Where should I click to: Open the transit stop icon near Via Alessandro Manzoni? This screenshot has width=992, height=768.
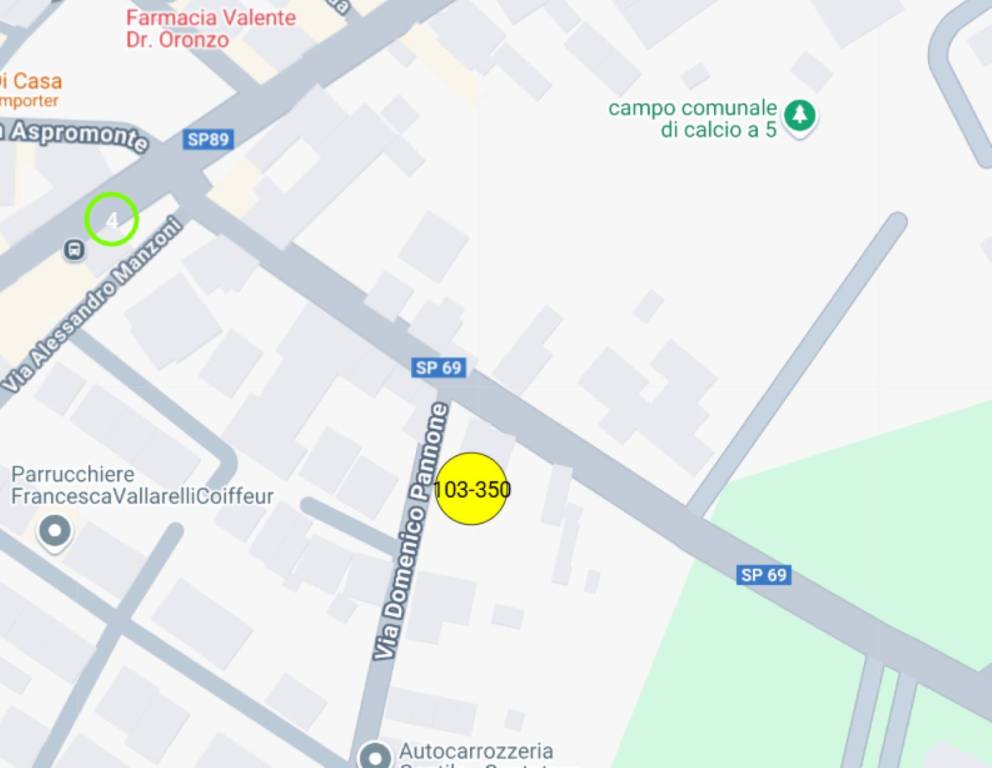[74, 249]
